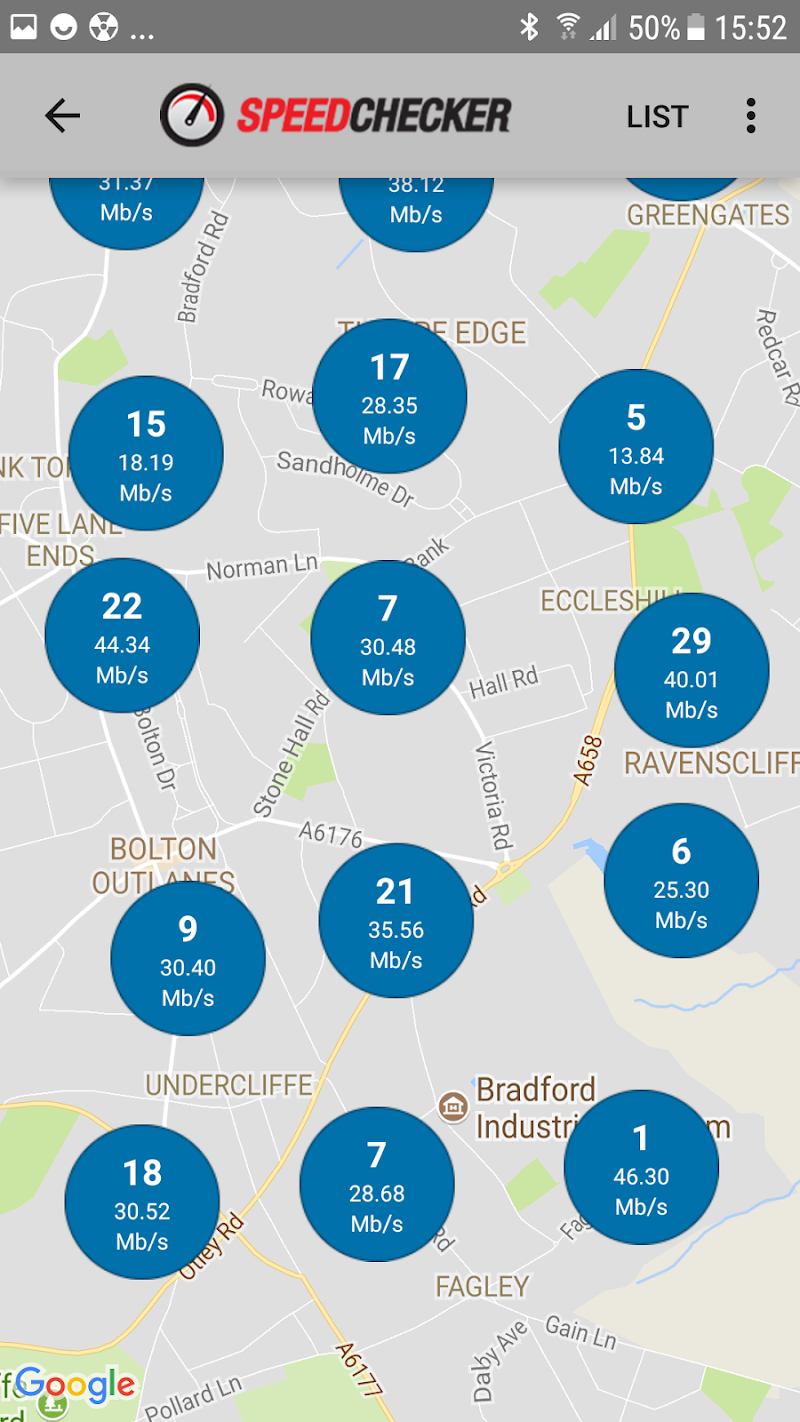The height and width of the screenshot is (1422, 800).
Task: Open the 30.40 Mb/s speed marker
Action: [x=188, y=958]
